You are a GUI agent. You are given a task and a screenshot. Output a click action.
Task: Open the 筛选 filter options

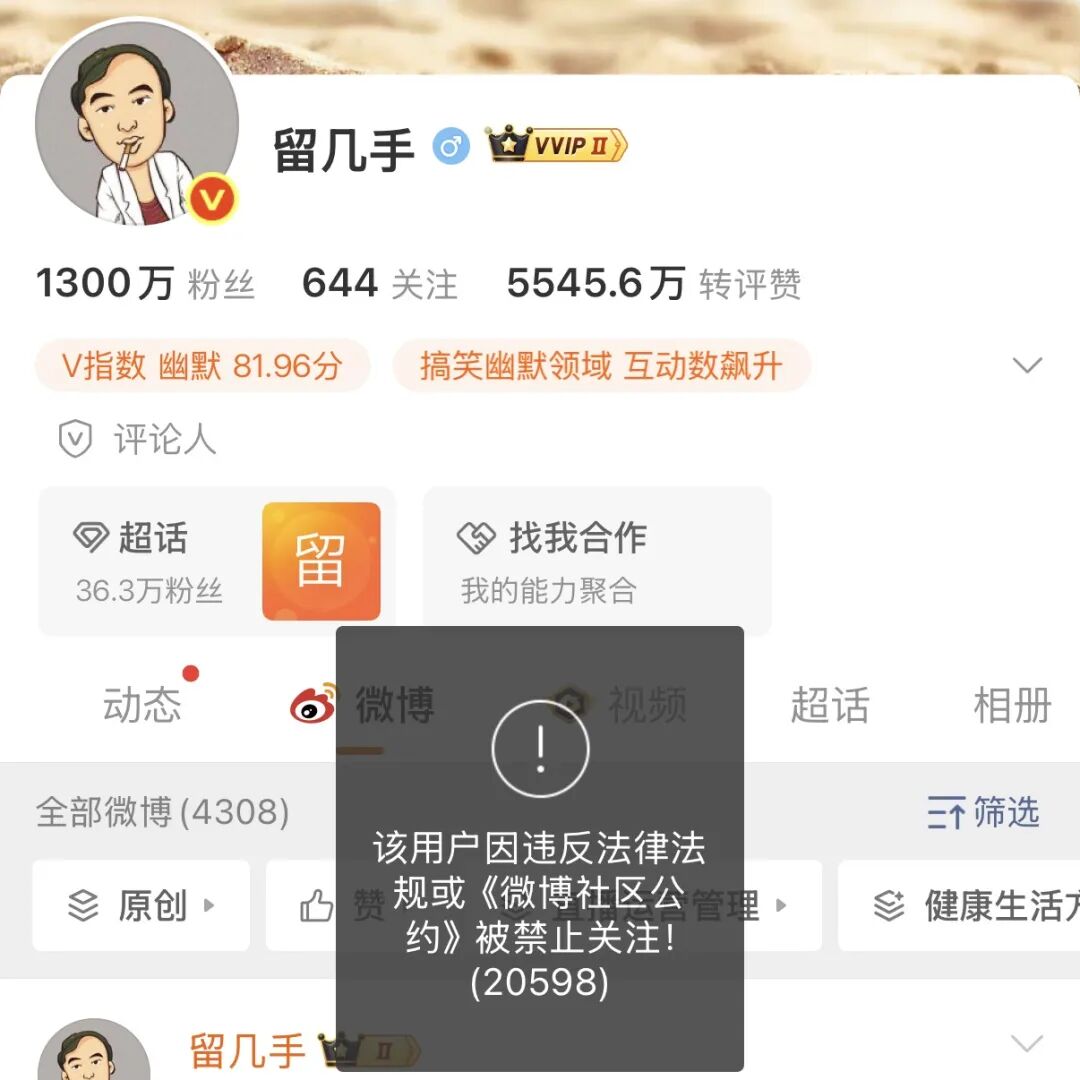click(983, 813)
